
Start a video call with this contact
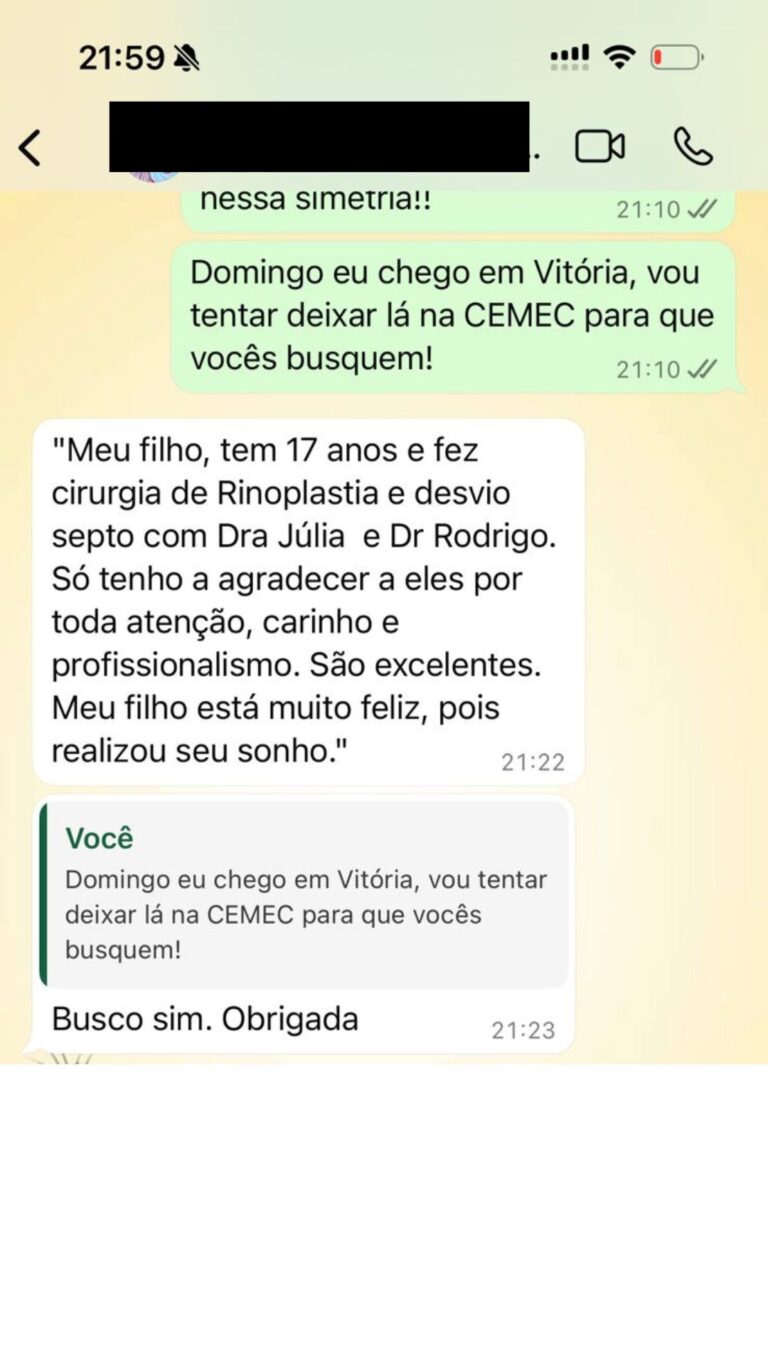click(x=599, y=147)
